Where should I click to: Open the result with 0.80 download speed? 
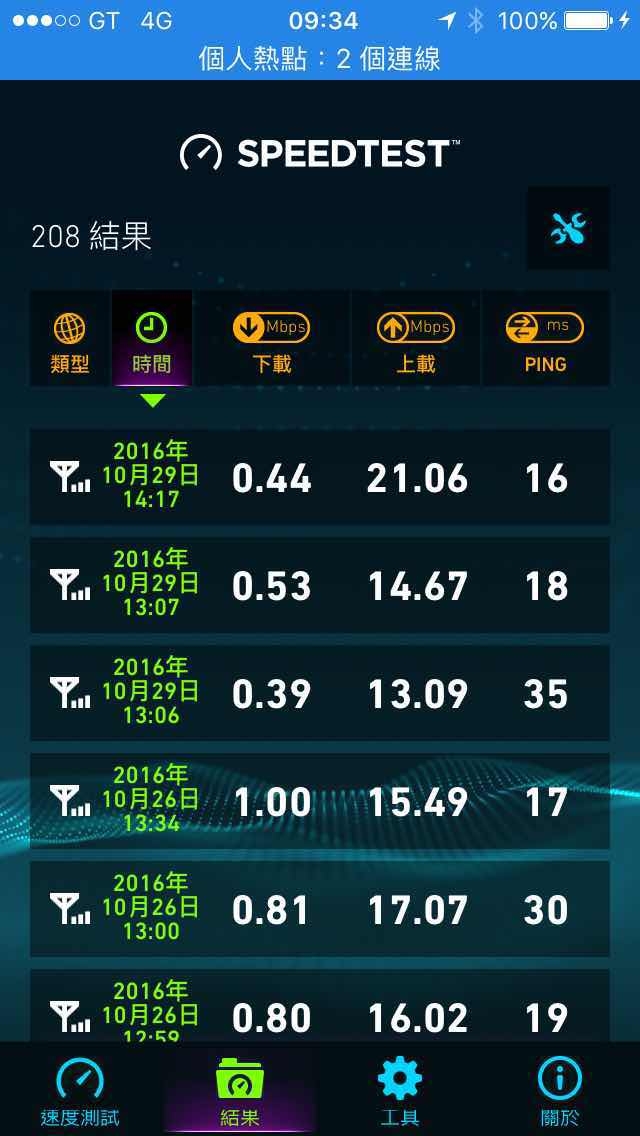[x=320, y=1006]
